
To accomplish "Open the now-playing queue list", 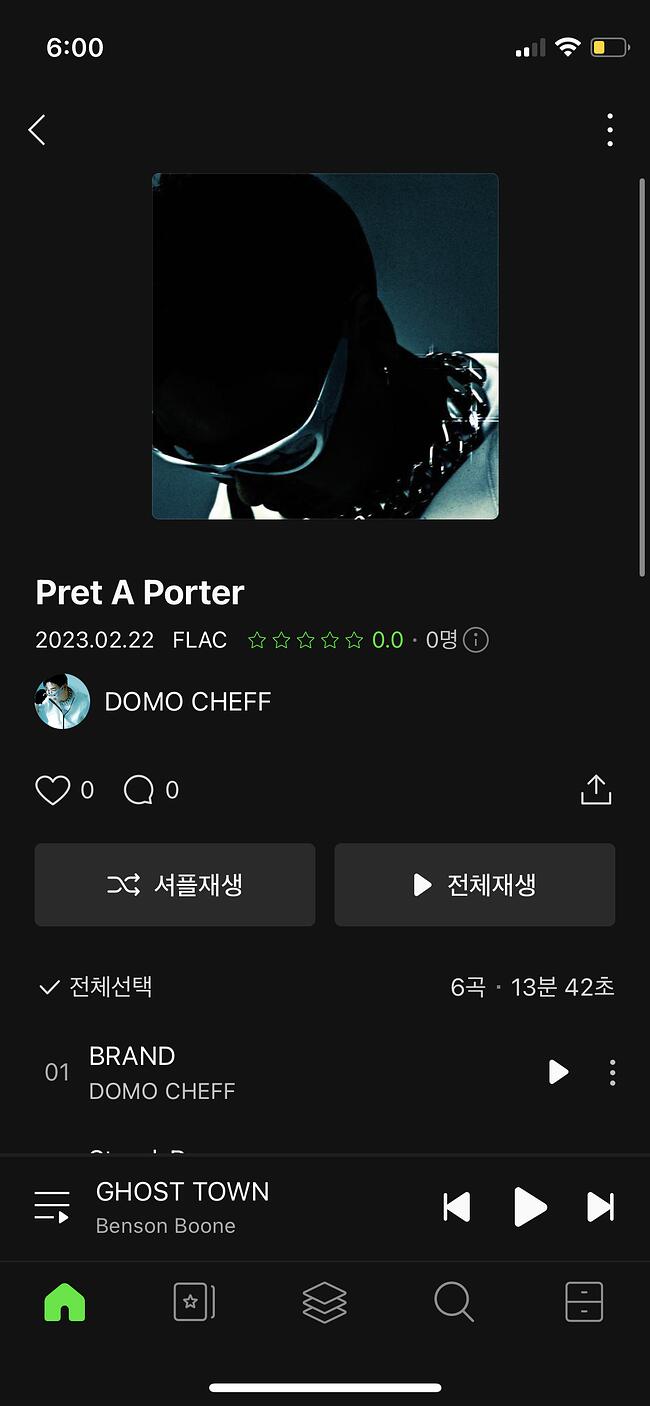I will tap(52, 1207).
